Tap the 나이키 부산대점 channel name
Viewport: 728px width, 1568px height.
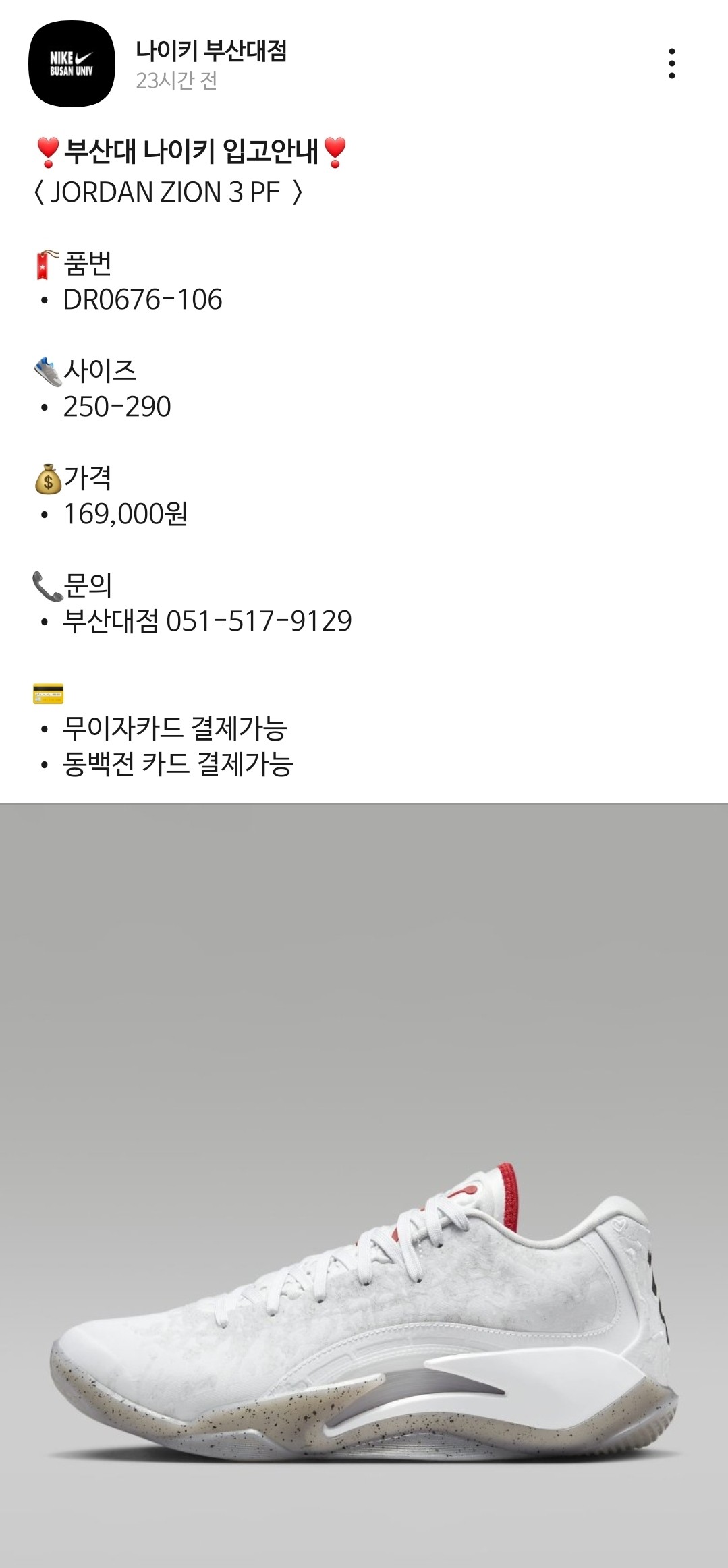[x=211, y=51]
